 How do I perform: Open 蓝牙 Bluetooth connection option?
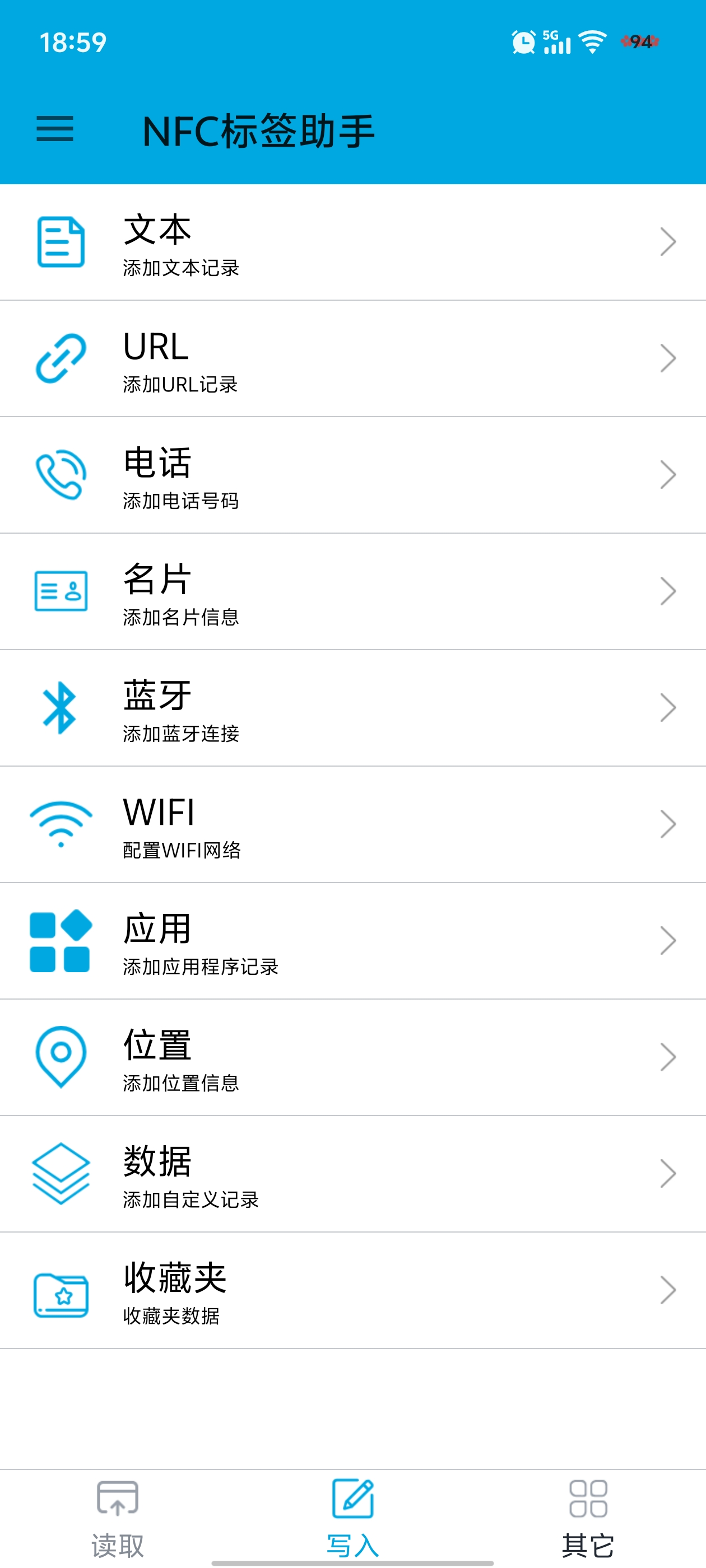(x=352, y=708)
